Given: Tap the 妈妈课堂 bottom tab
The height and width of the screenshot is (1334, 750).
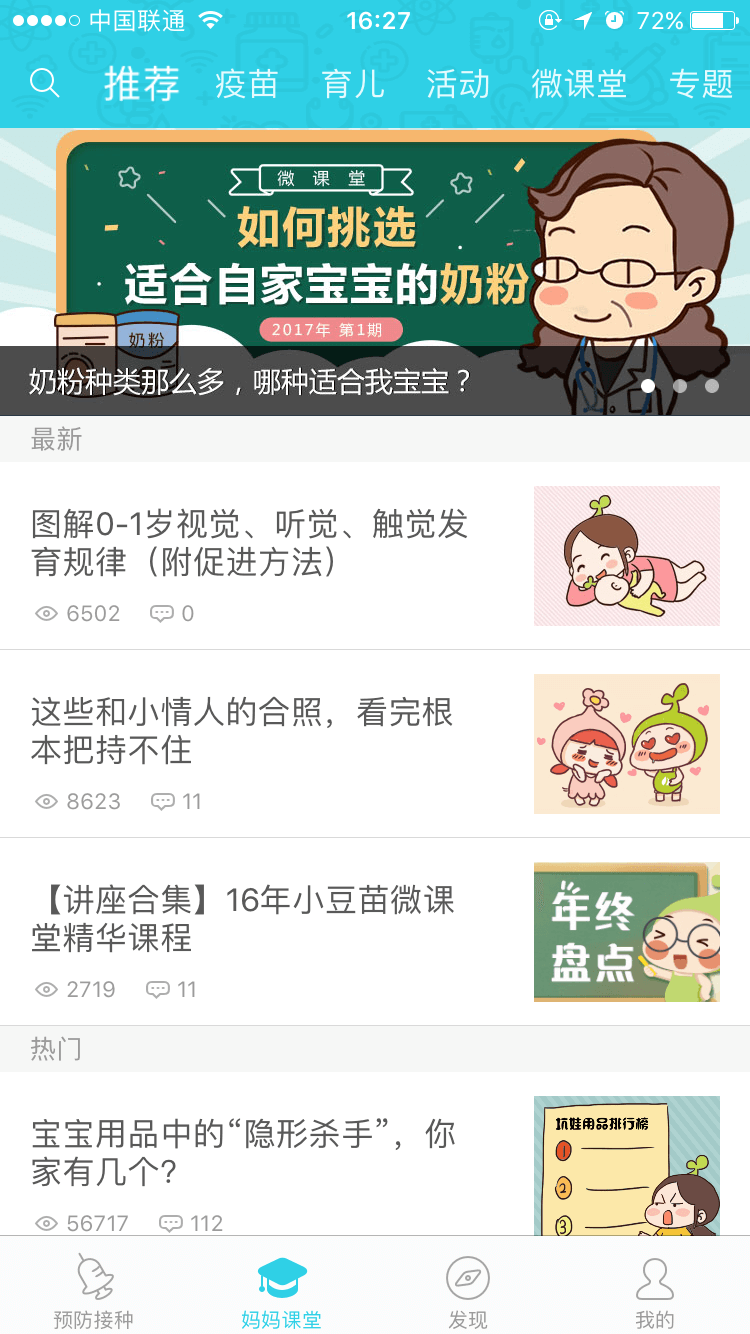Looking at the screenshot, I should coord(281,1290).
